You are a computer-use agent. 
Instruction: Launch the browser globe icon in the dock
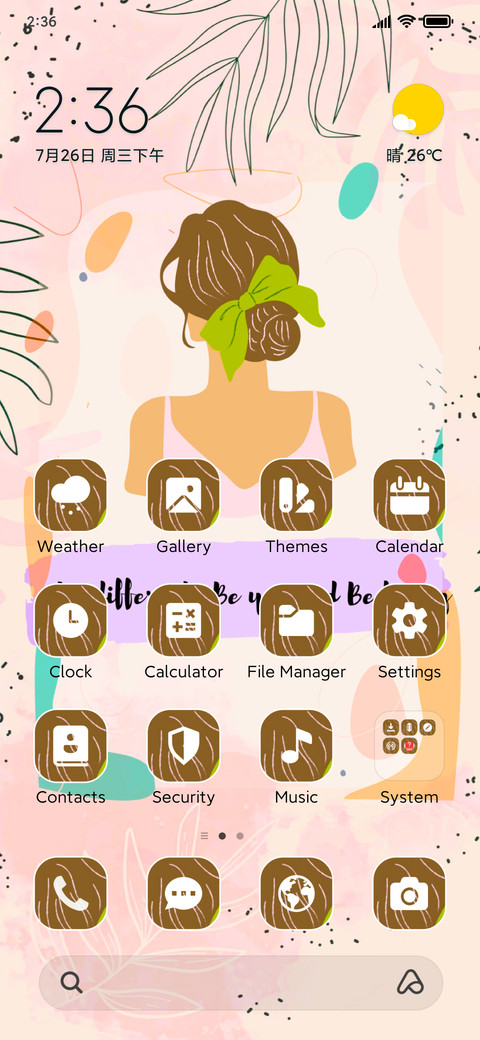296,893
